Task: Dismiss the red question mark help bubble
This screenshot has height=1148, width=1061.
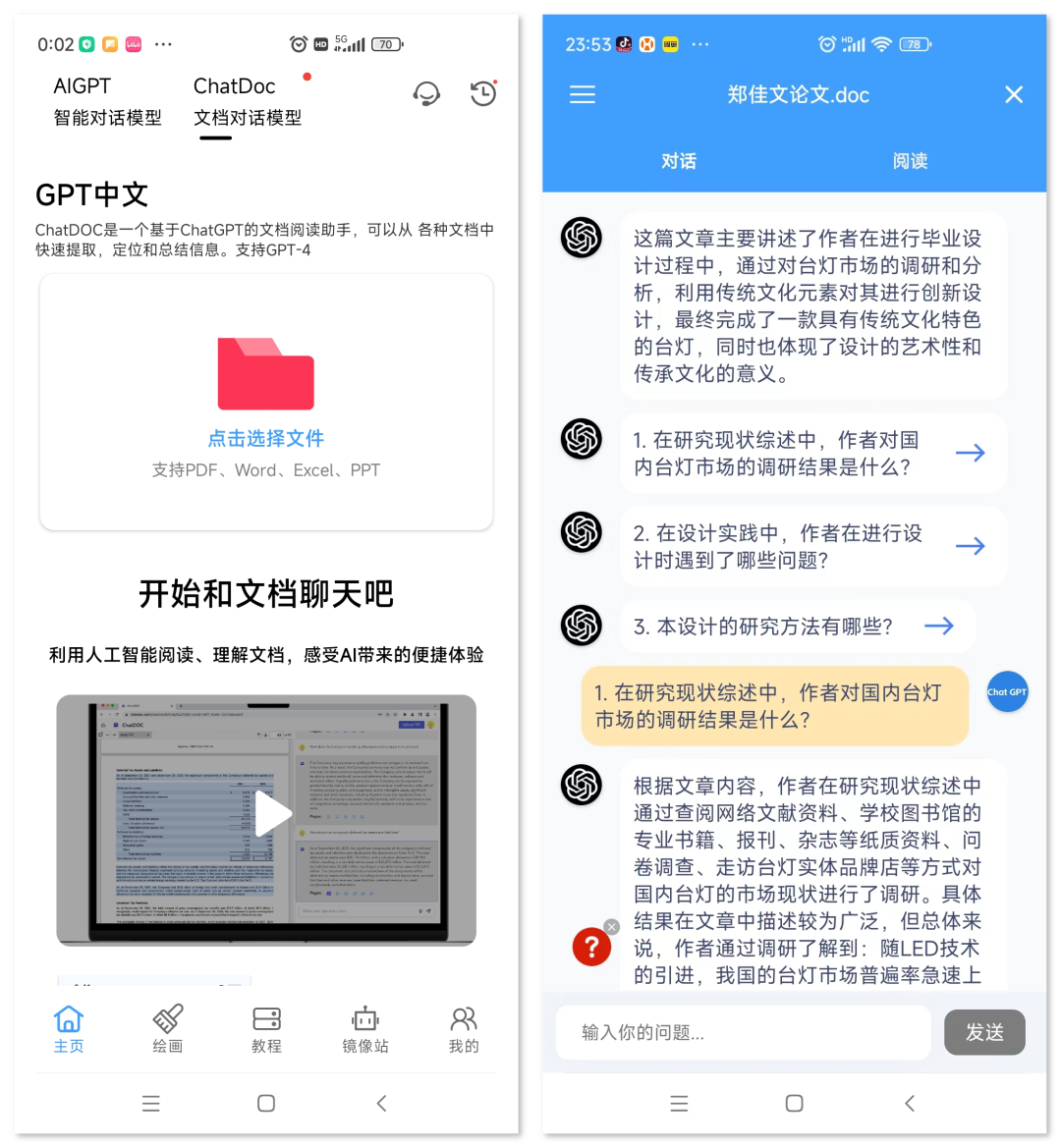Action: pyautogui.click(x=612, y=926)
